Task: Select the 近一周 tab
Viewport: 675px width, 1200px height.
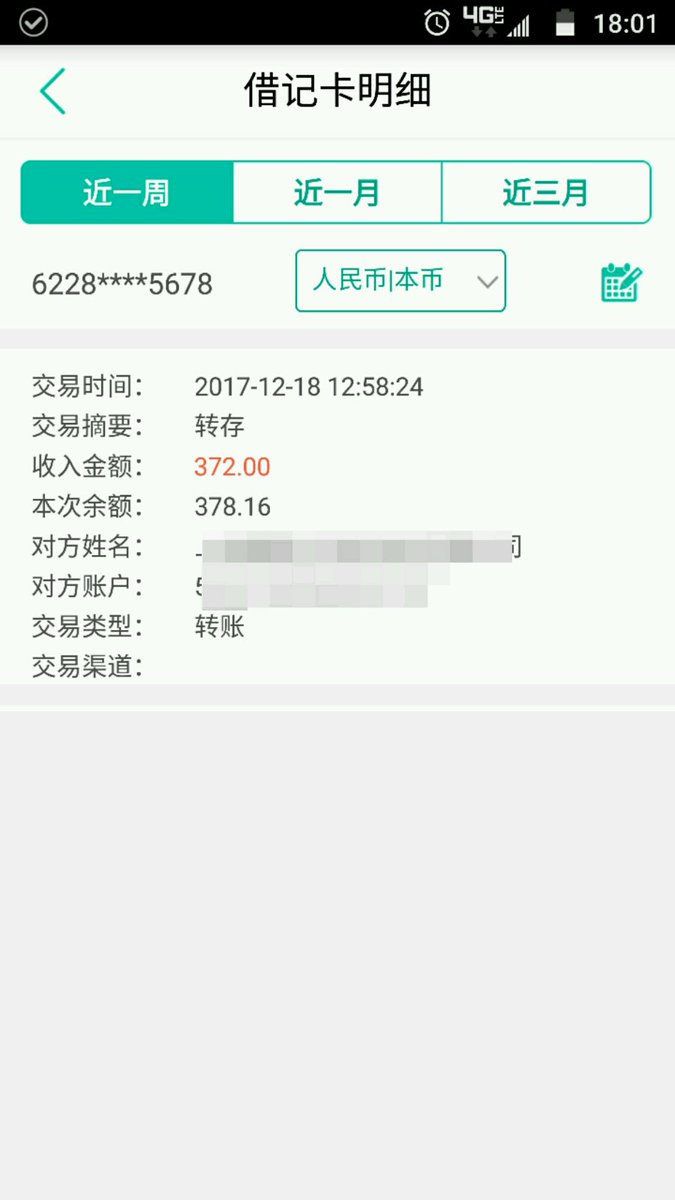Action: click(127, 192)
